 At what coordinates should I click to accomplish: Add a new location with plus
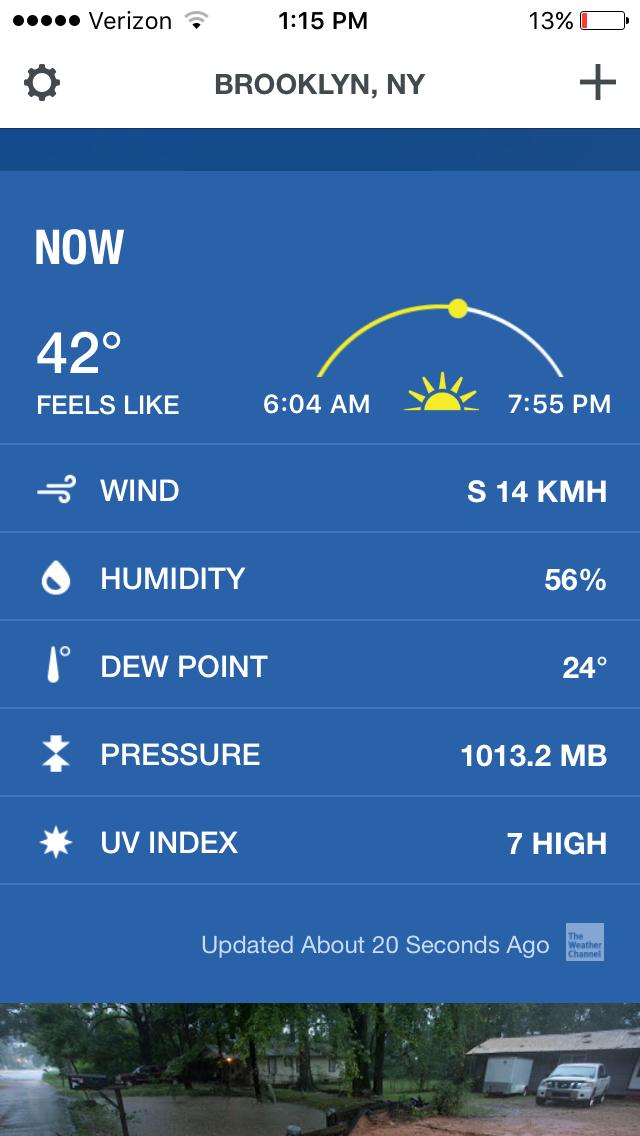pyautogui.click(x=597, y=84)
